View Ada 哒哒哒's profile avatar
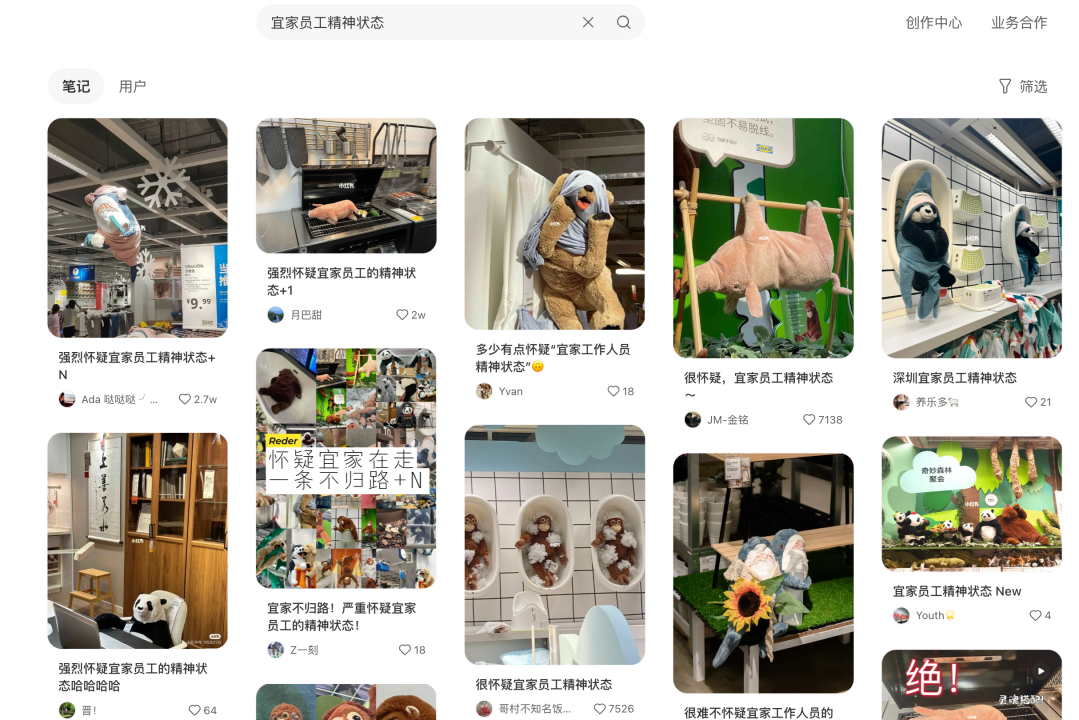 pos(67,399)
